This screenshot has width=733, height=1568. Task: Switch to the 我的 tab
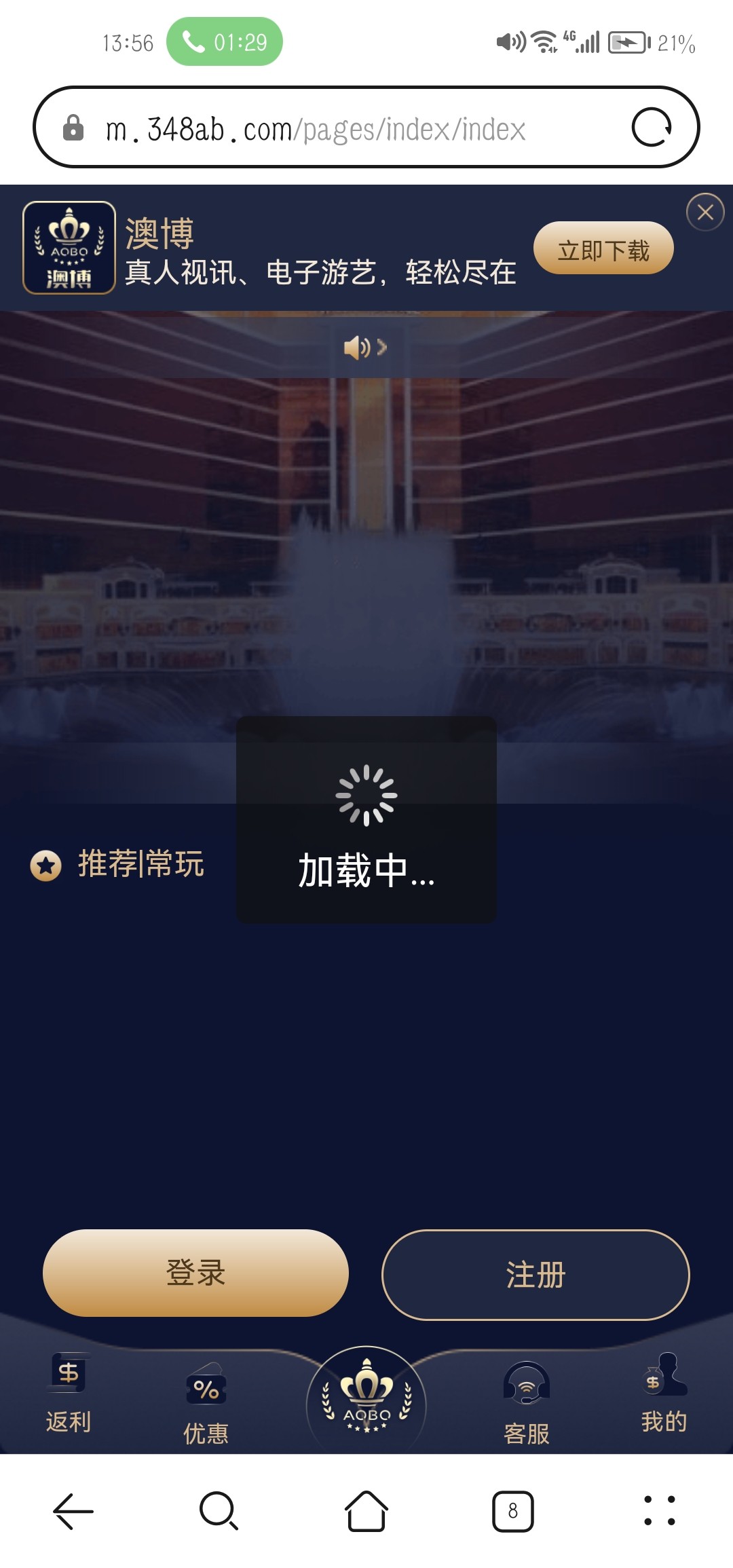pyautogui.click(x=664, y=1393)
